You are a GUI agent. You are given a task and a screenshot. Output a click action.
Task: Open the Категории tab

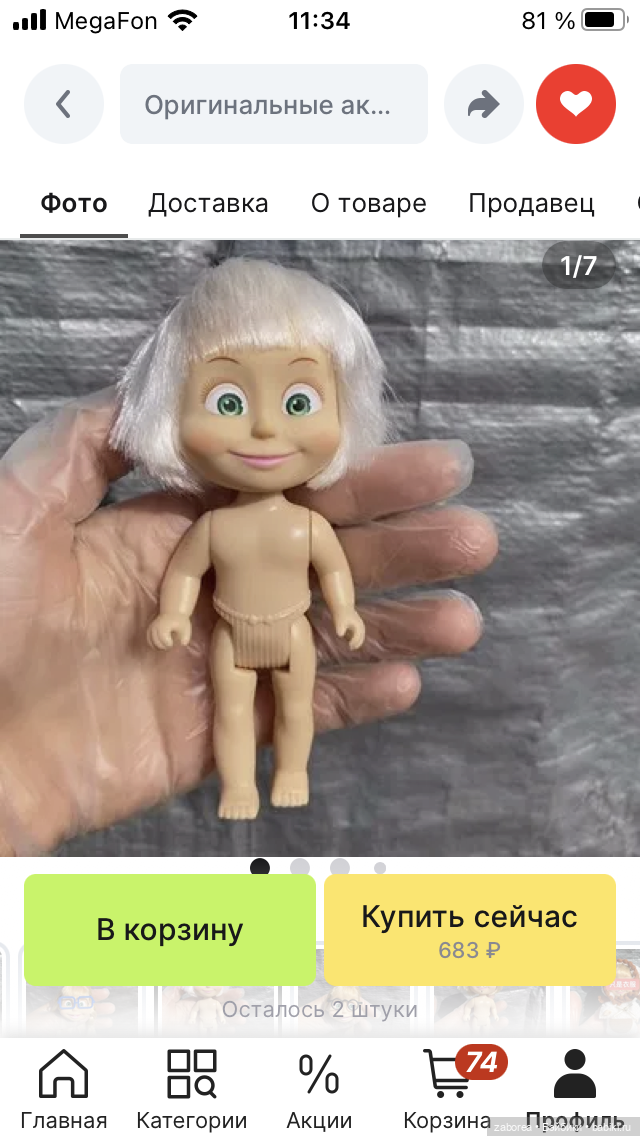point(191,1088)
